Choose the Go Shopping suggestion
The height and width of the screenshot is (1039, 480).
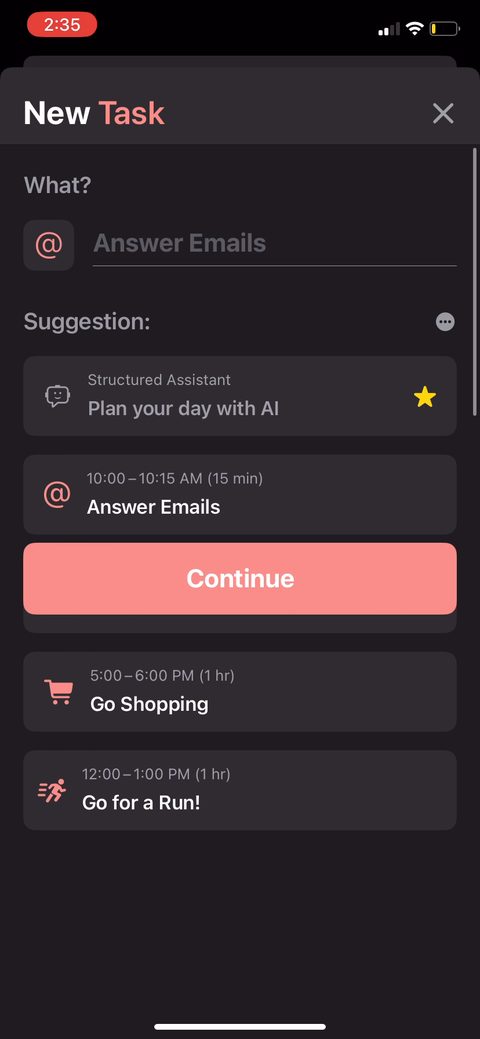coord(240,692)
